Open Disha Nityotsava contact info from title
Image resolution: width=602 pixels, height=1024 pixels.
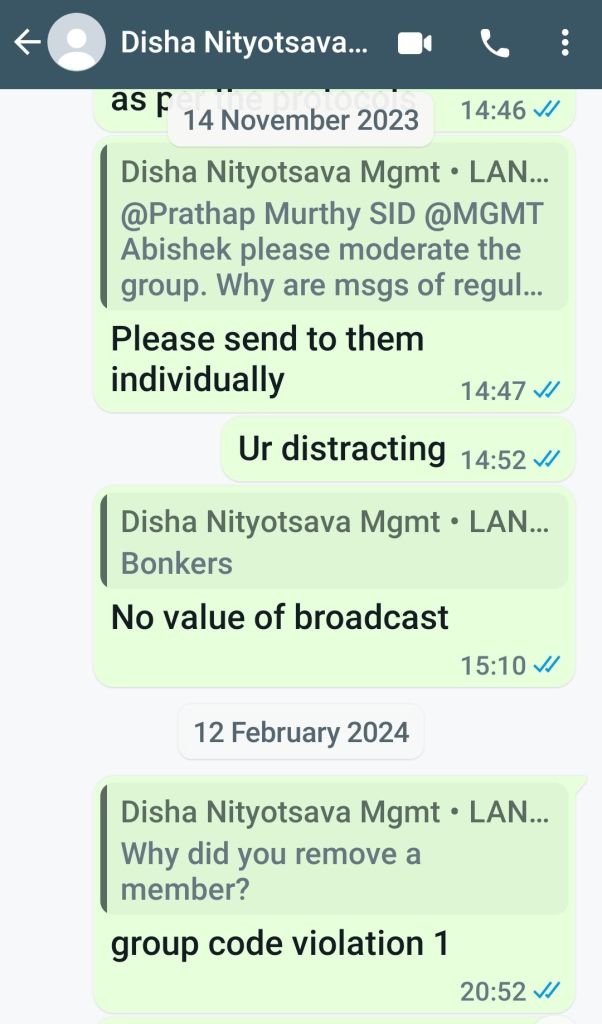(244, 43)
